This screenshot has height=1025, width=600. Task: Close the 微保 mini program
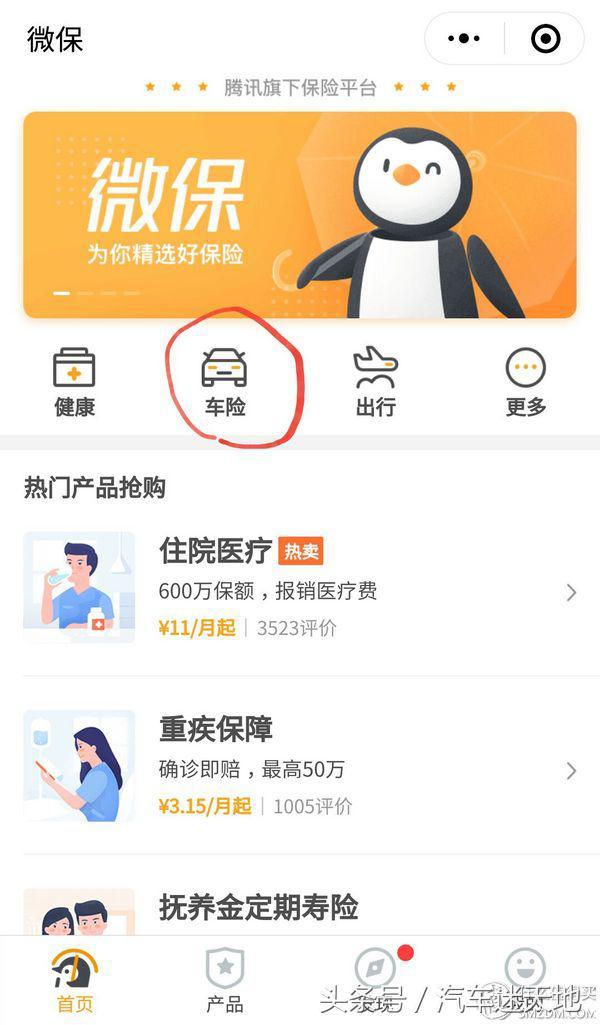tap(545, 39)
